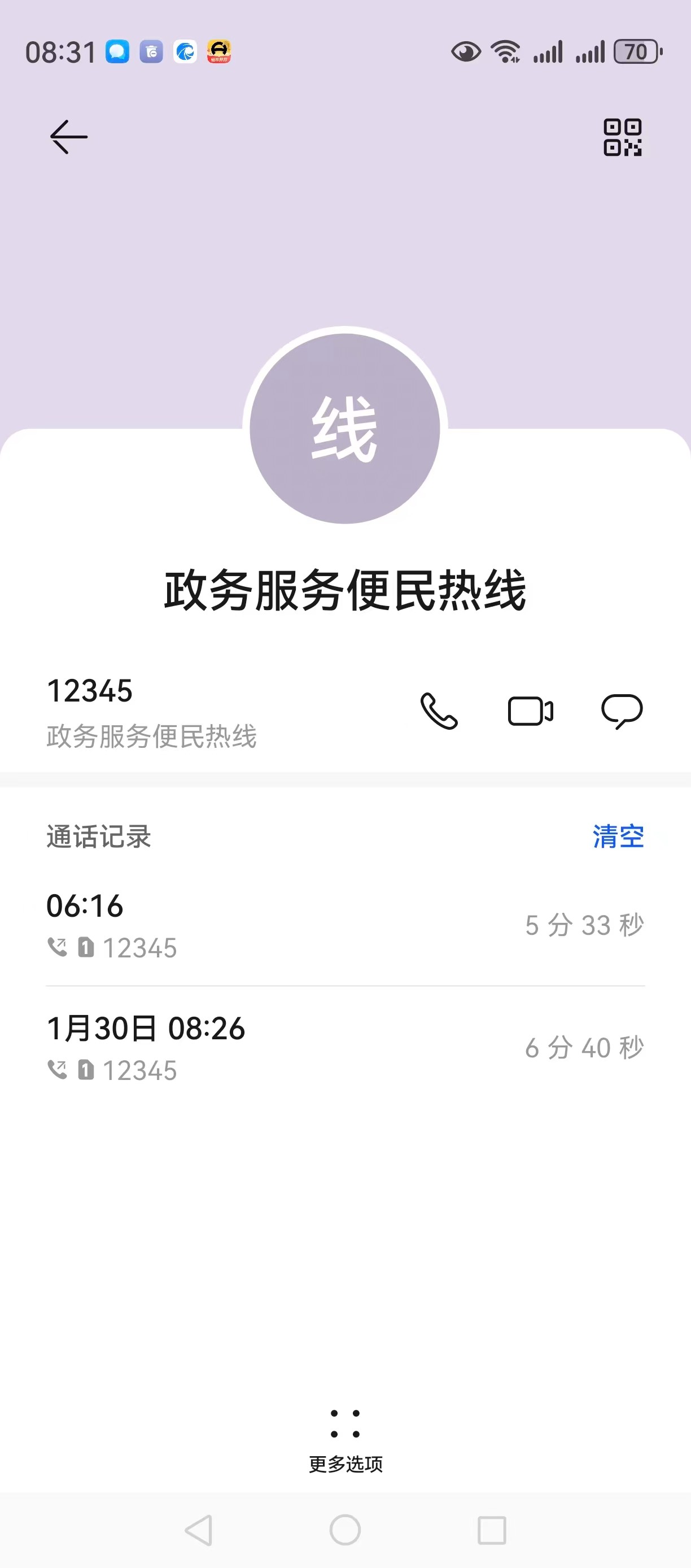
Task: Go to home via navigation circle
Action: tap(345, 1530)
